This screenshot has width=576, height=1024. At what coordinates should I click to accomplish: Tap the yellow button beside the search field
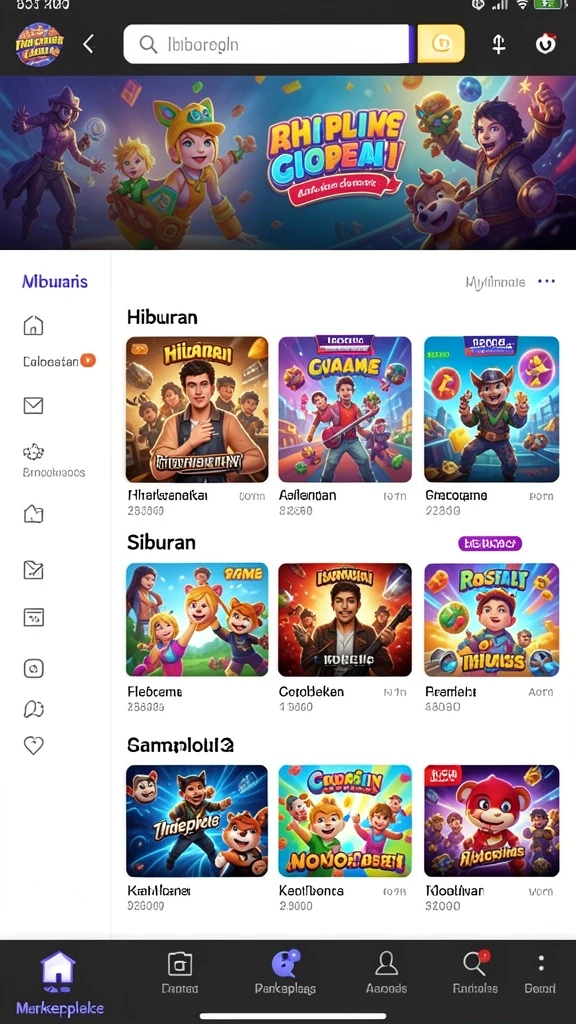(441, 44)
